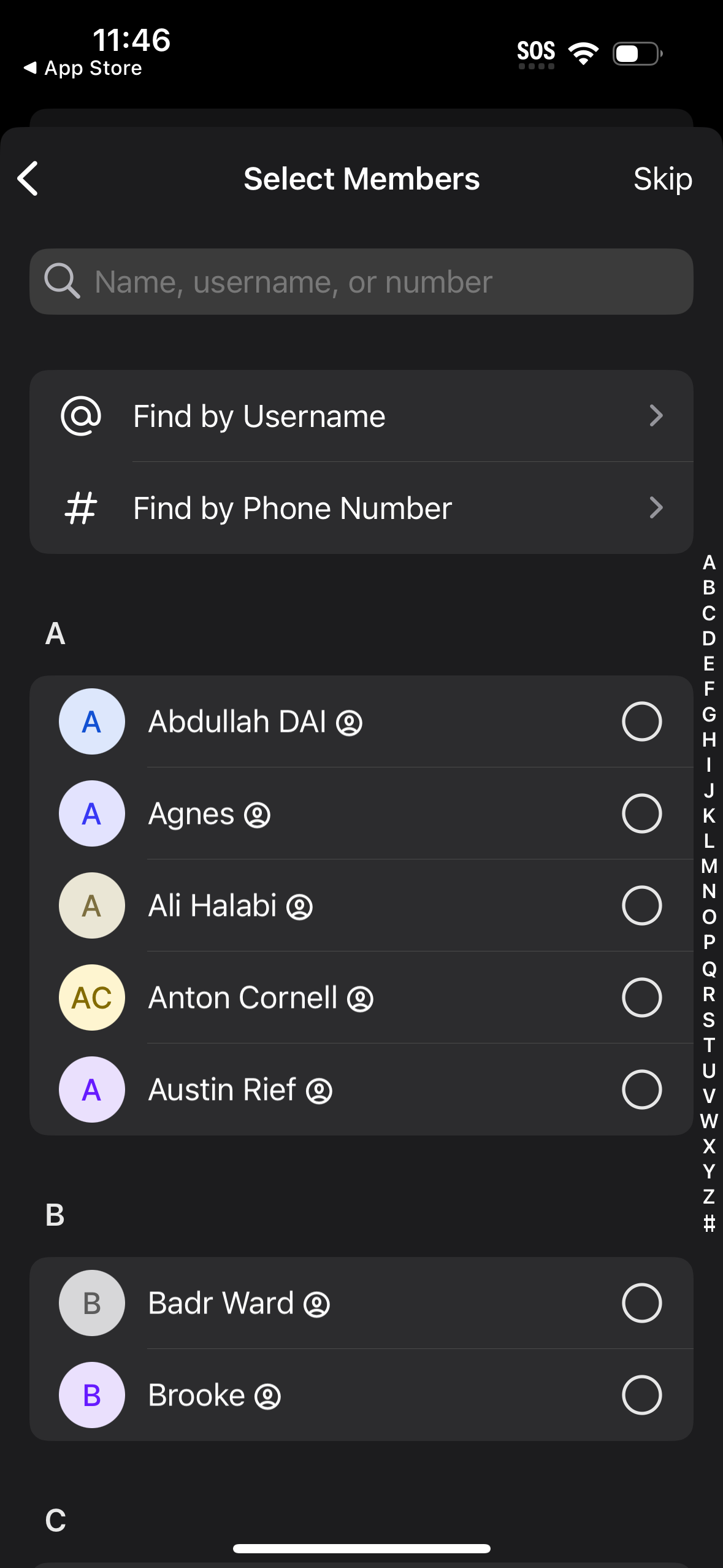Jump to section B via the alphabet index

click(x=709, y=590)
